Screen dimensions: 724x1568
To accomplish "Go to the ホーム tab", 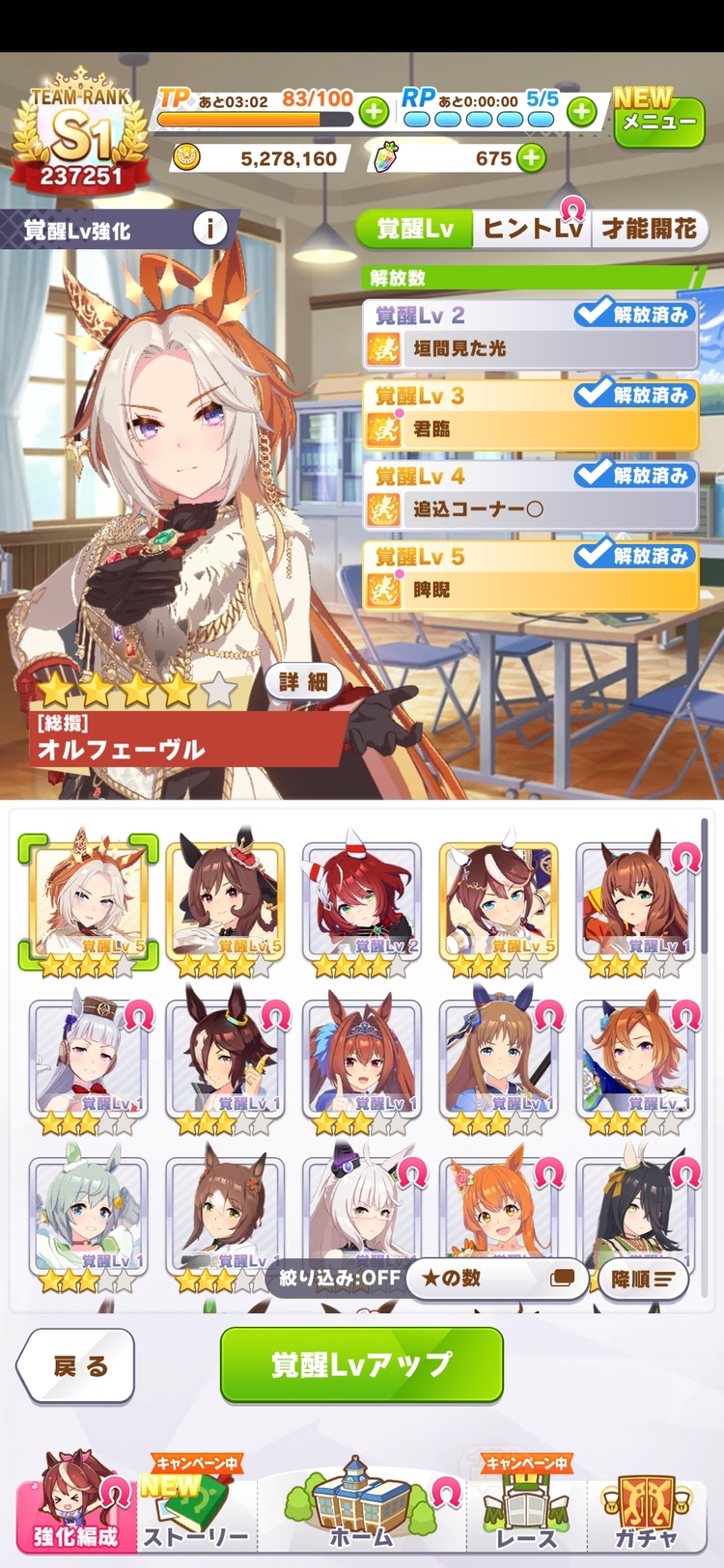I will [x=362, y=1508].
